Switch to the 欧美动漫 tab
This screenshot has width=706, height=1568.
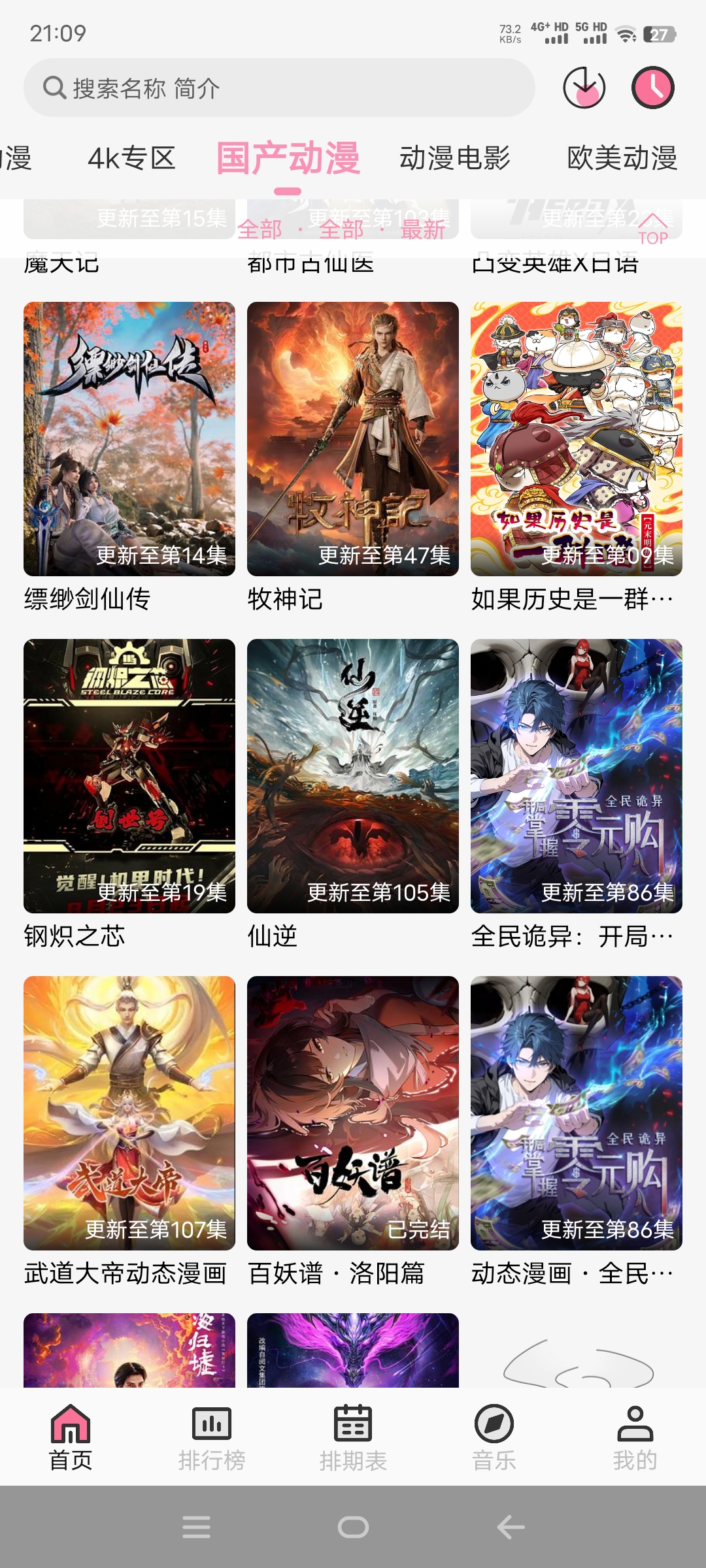(621, 158)
